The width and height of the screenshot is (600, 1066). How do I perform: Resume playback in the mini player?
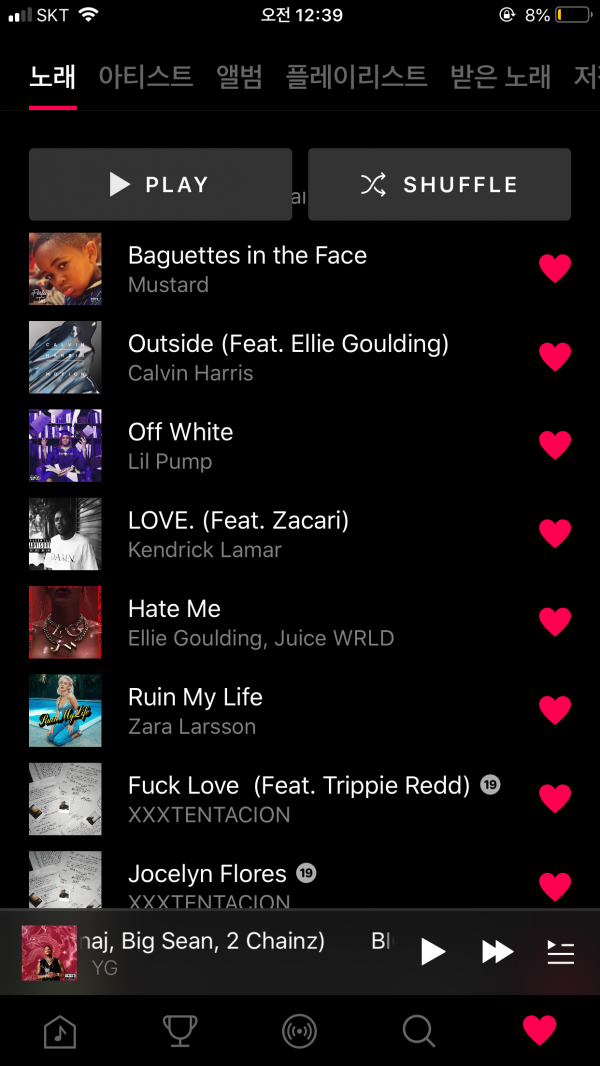pos(432,952)
